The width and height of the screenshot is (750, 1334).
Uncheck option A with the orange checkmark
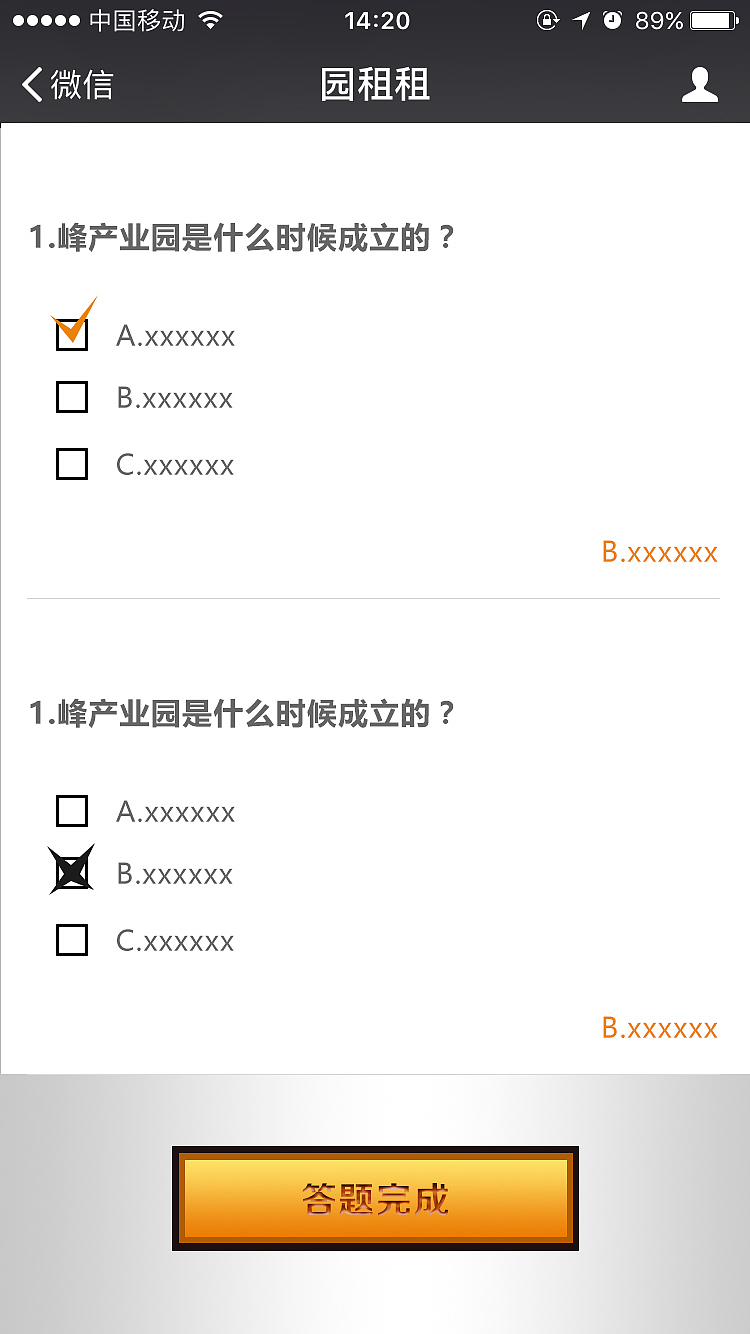(72, 335)
